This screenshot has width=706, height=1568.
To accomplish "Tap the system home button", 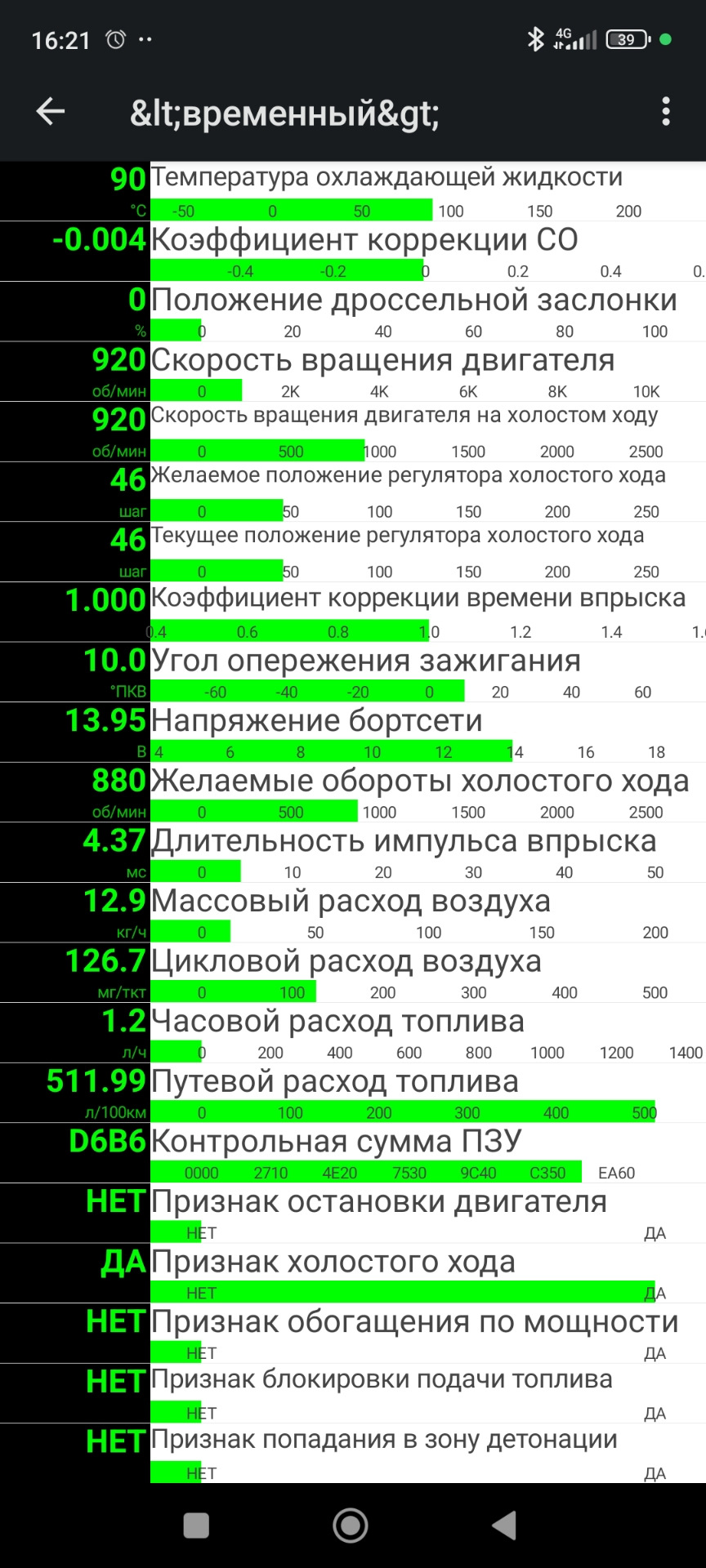I will pyautogui.click(x=351, y=1525).
